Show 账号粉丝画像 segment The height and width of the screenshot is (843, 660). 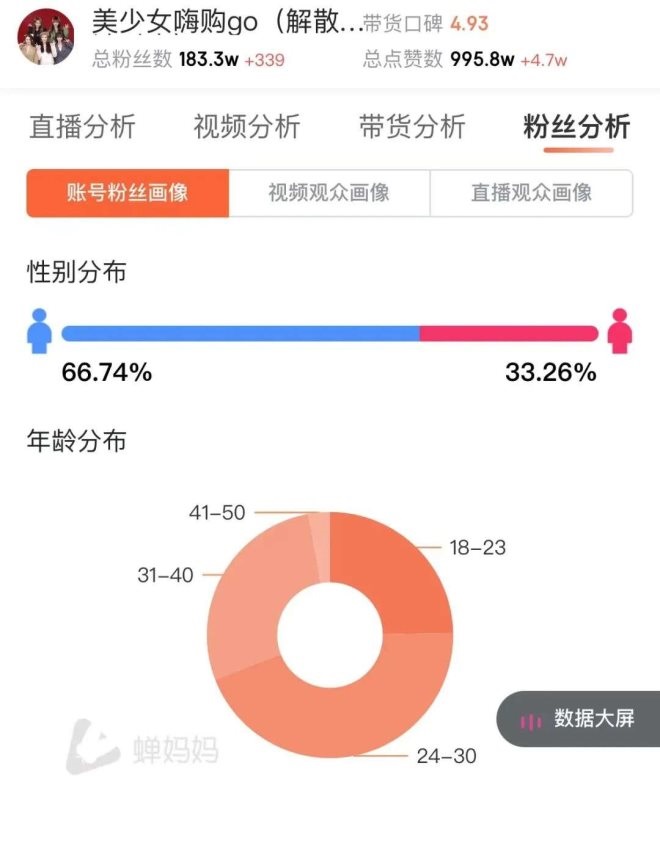(x=128, y=193)
